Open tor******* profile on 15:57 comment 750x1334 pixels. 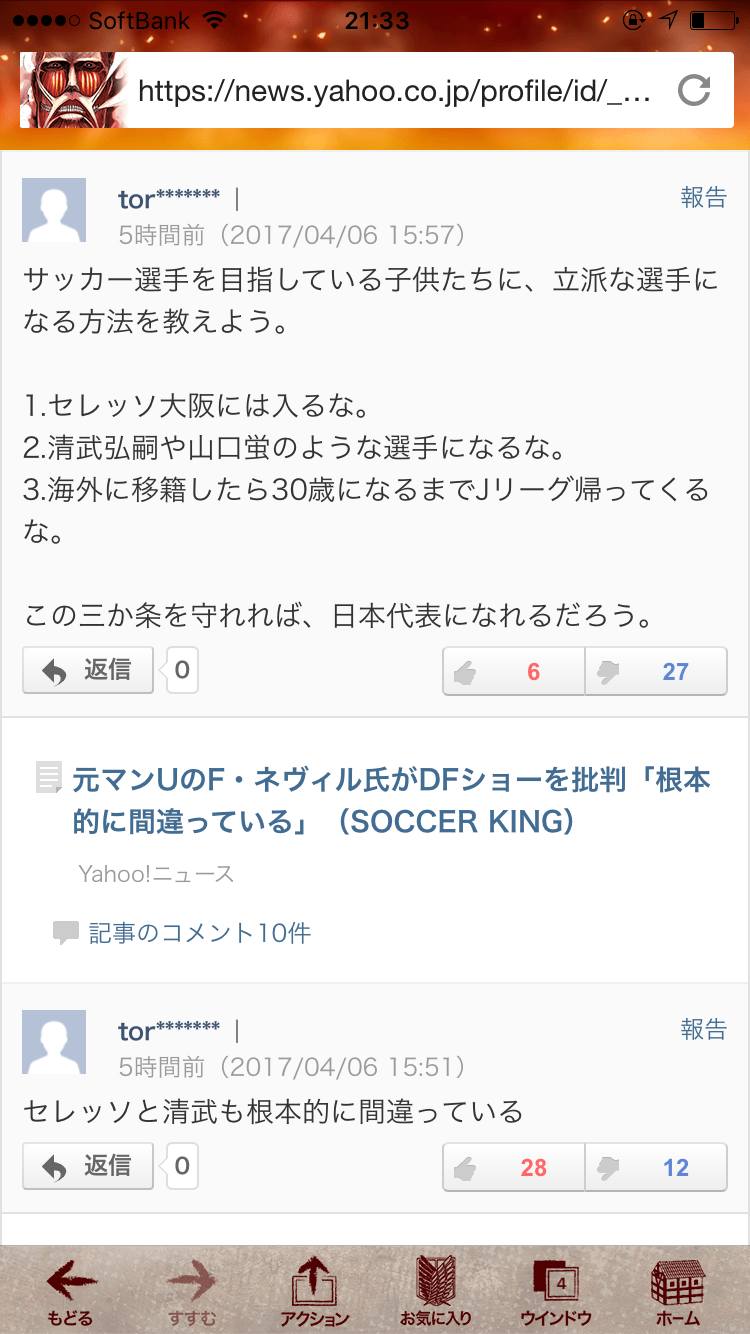click(x=168, y=199)
